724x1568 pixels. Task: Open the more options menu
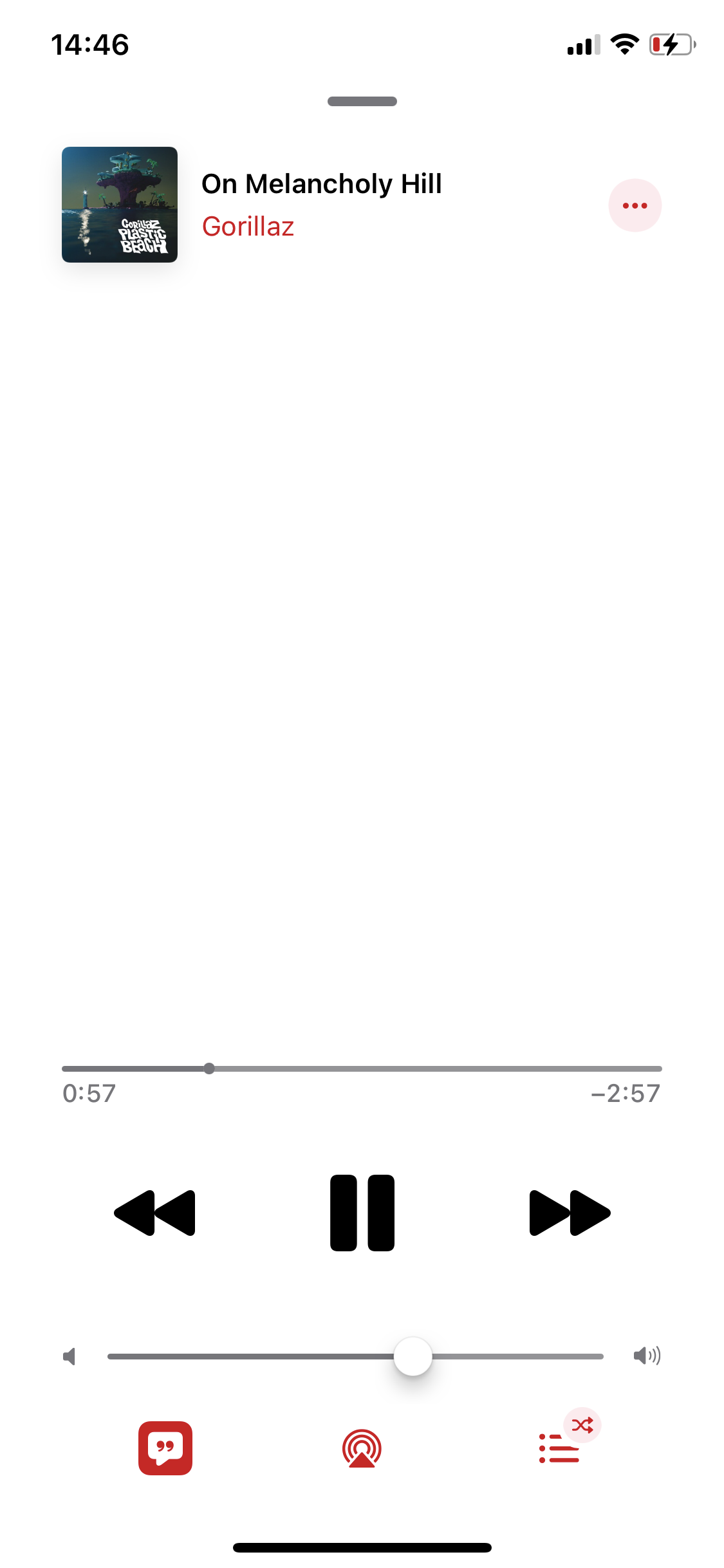point(635,205)
